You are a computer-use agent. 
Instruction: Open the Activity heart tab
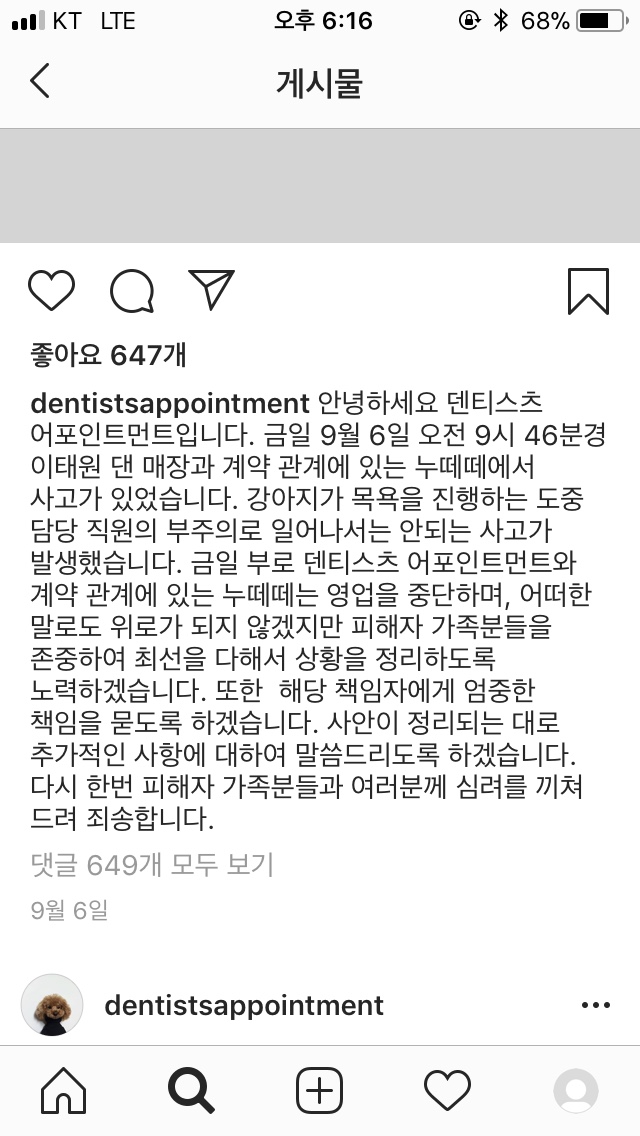(x=447, y=1090)
